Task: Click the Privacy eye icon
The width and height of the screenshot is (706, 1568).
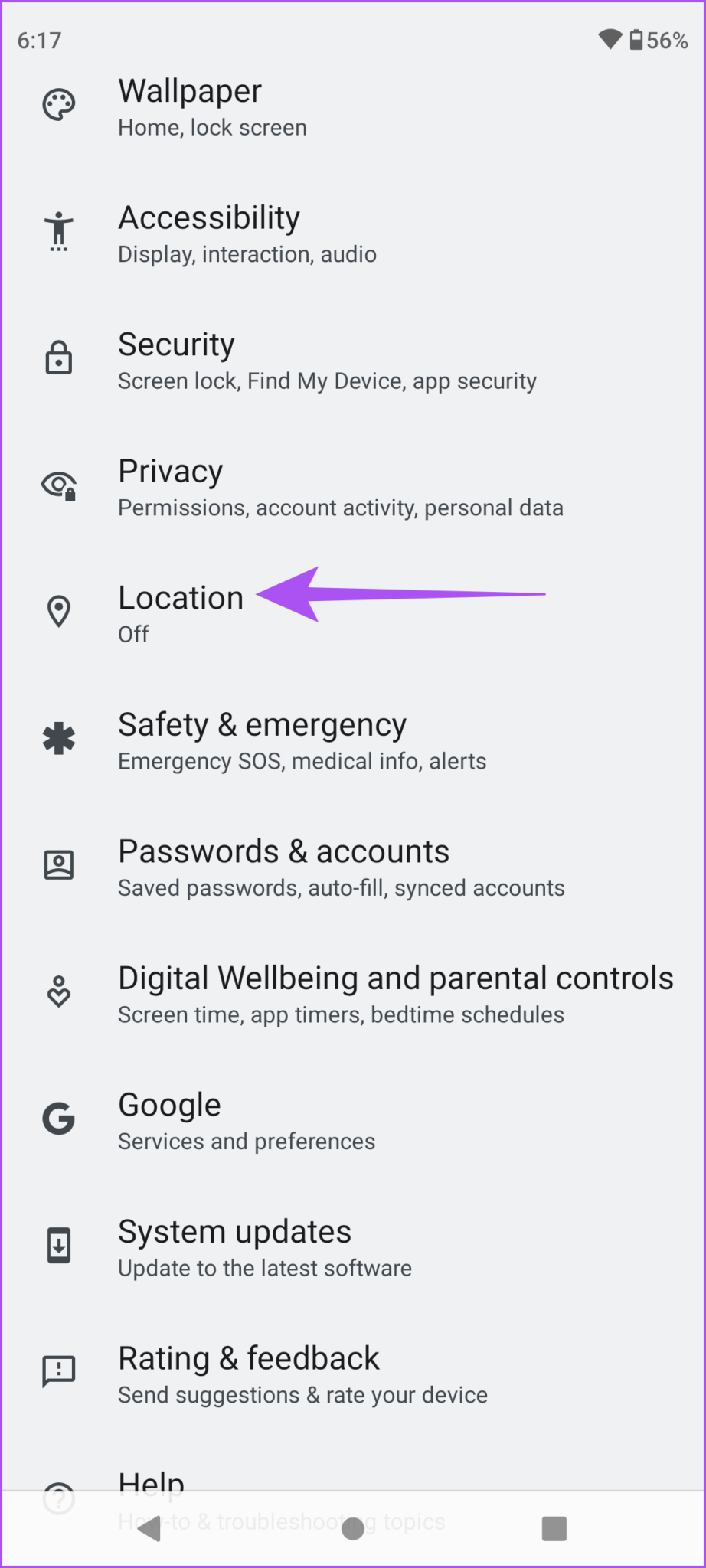Action: pyautogui.click(x=59, y=485)
